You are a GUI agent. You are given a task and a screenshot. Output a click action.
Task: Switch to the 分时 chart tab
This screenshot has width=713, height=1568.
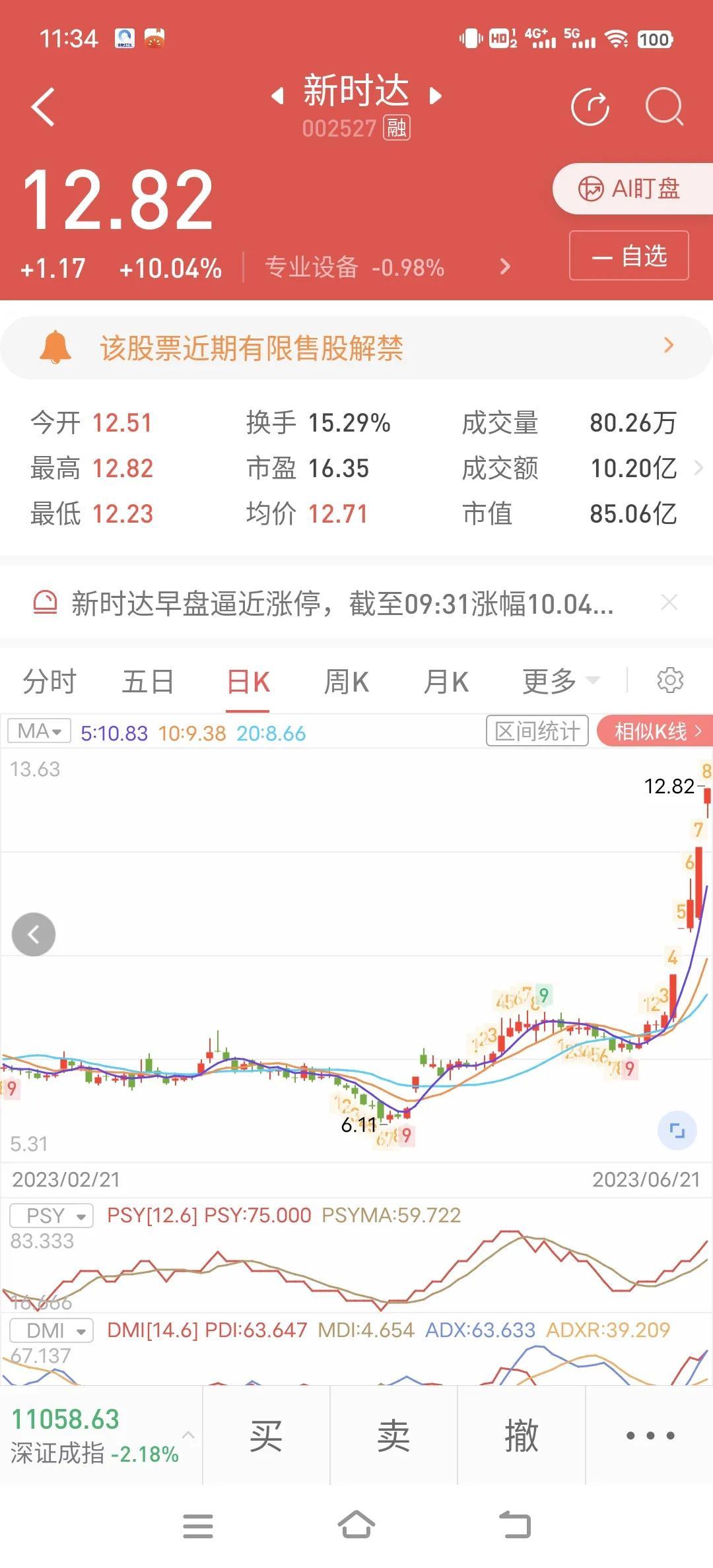pos(50,681)
